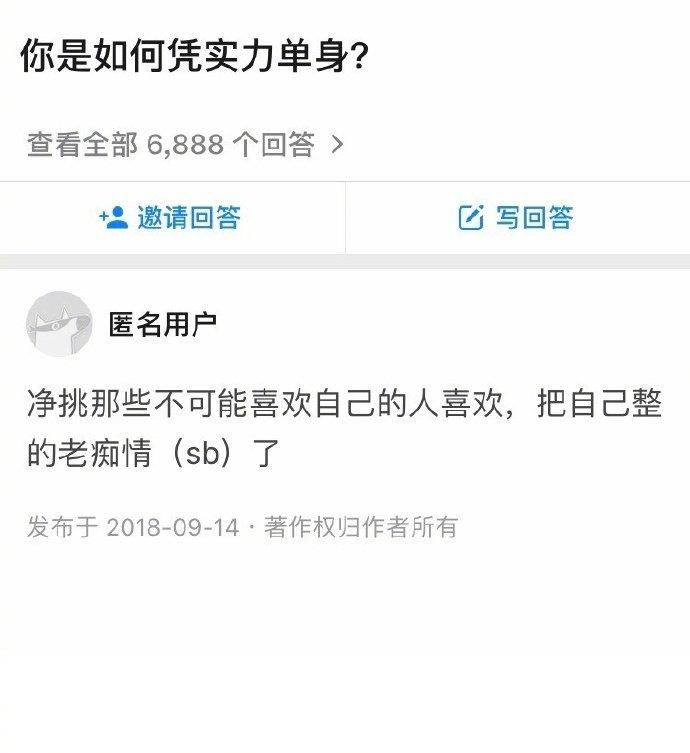View all 6,888 answers
Viewport: 690px width, 753px height.
(x=185, y=145)
